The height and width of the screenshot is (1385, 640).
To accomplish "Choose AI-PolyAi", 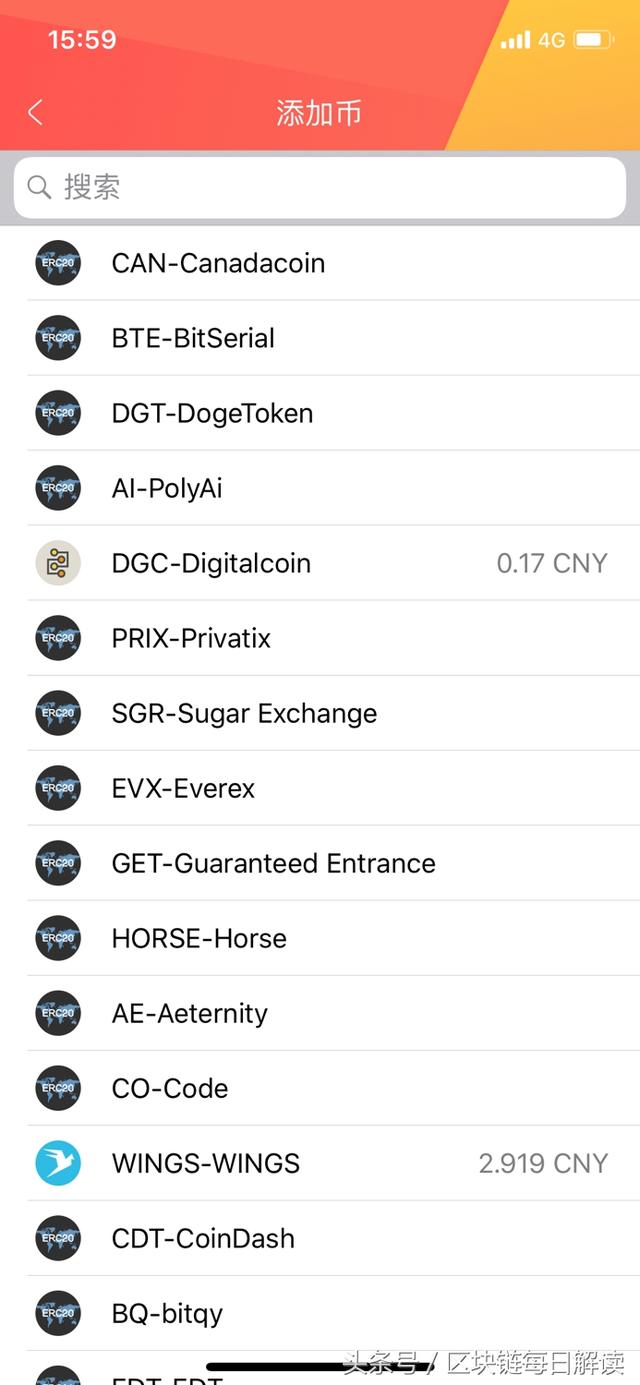I will [x=320, y=488].
